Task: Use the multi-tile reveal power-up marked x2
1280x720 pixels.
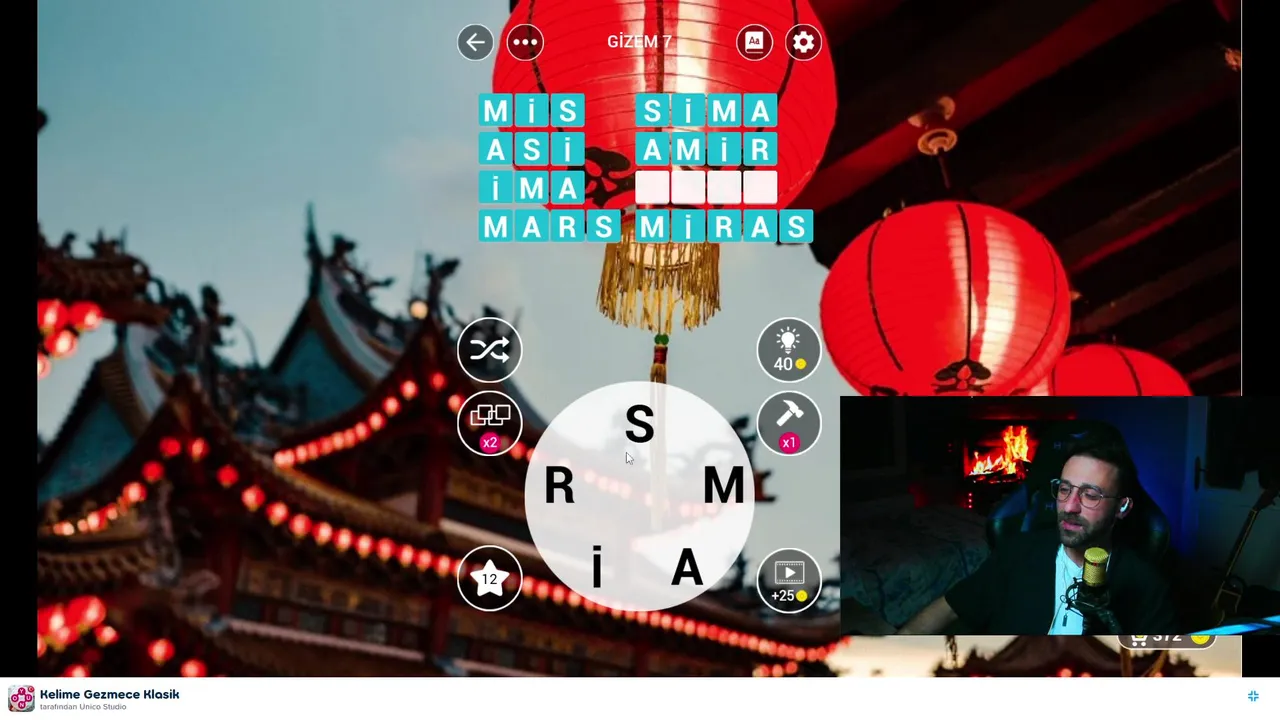Action: (489, 423)
